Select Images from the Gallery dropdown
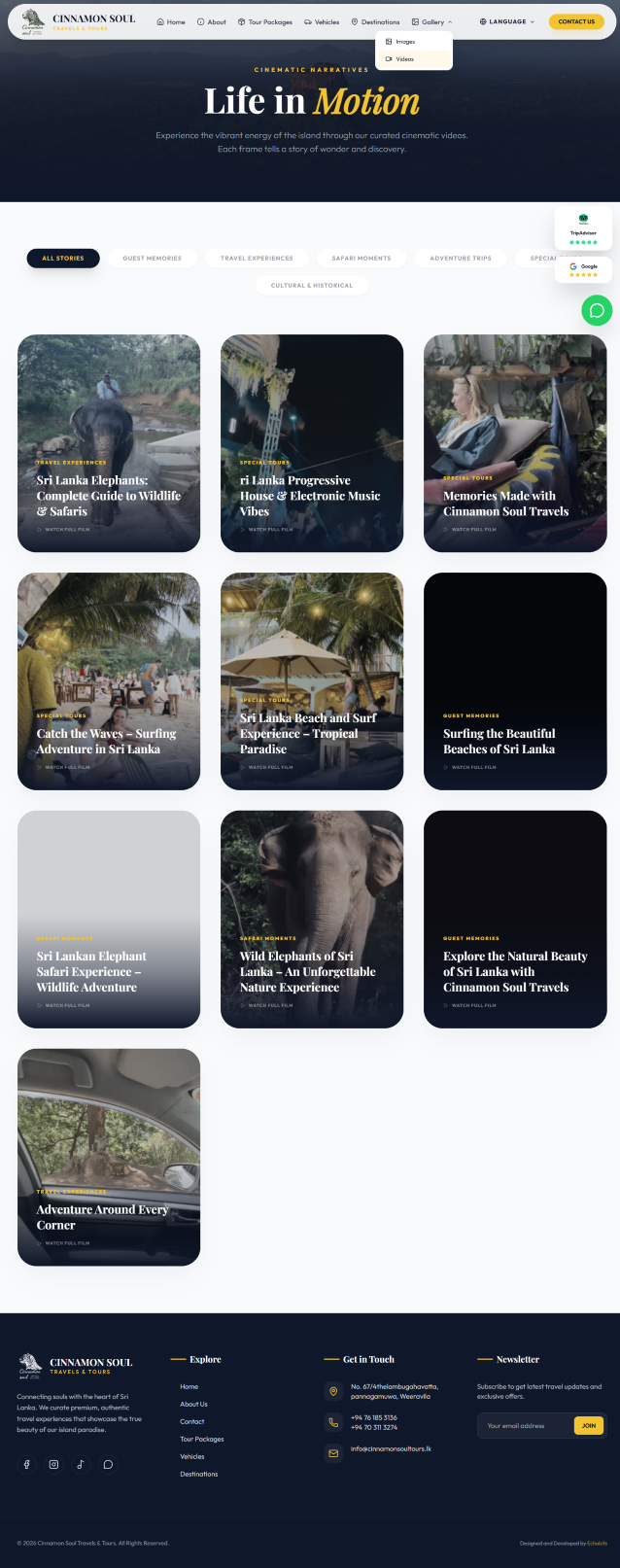Viewport: 620px width, 1568px height. pos(404,42)
